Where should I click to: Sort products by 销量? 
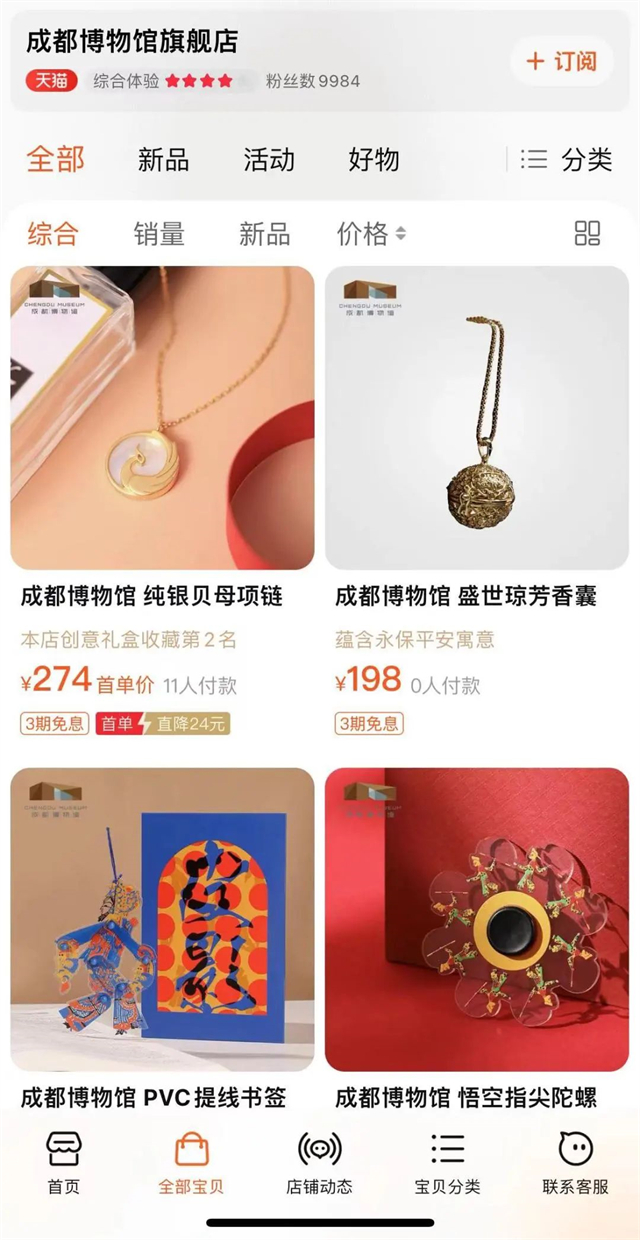(159, 234)
